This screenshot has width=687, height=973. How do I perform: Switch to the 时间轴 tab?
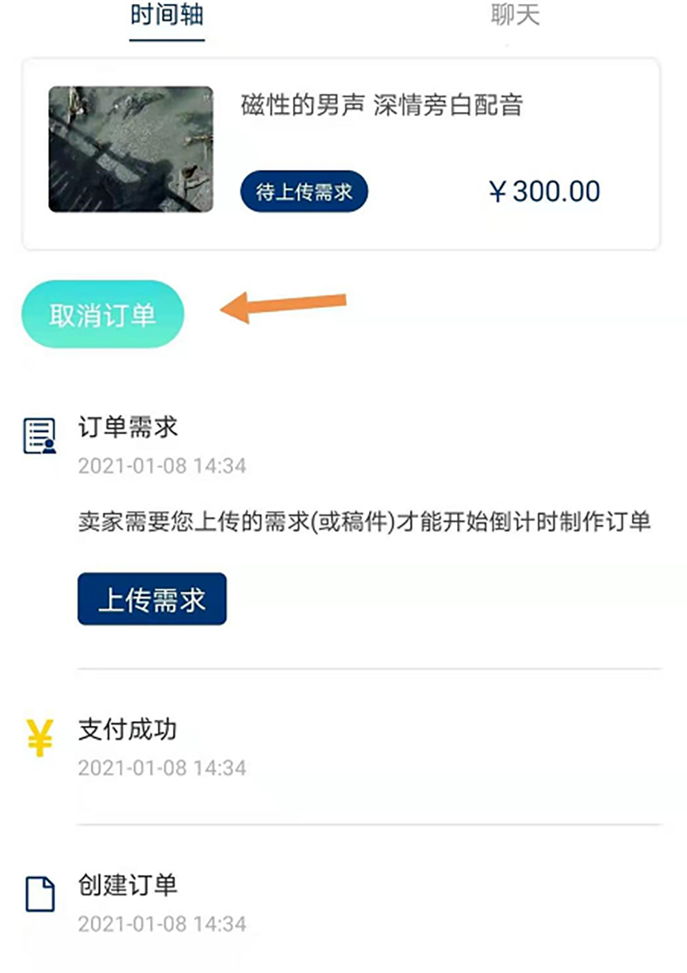point(166,17)
